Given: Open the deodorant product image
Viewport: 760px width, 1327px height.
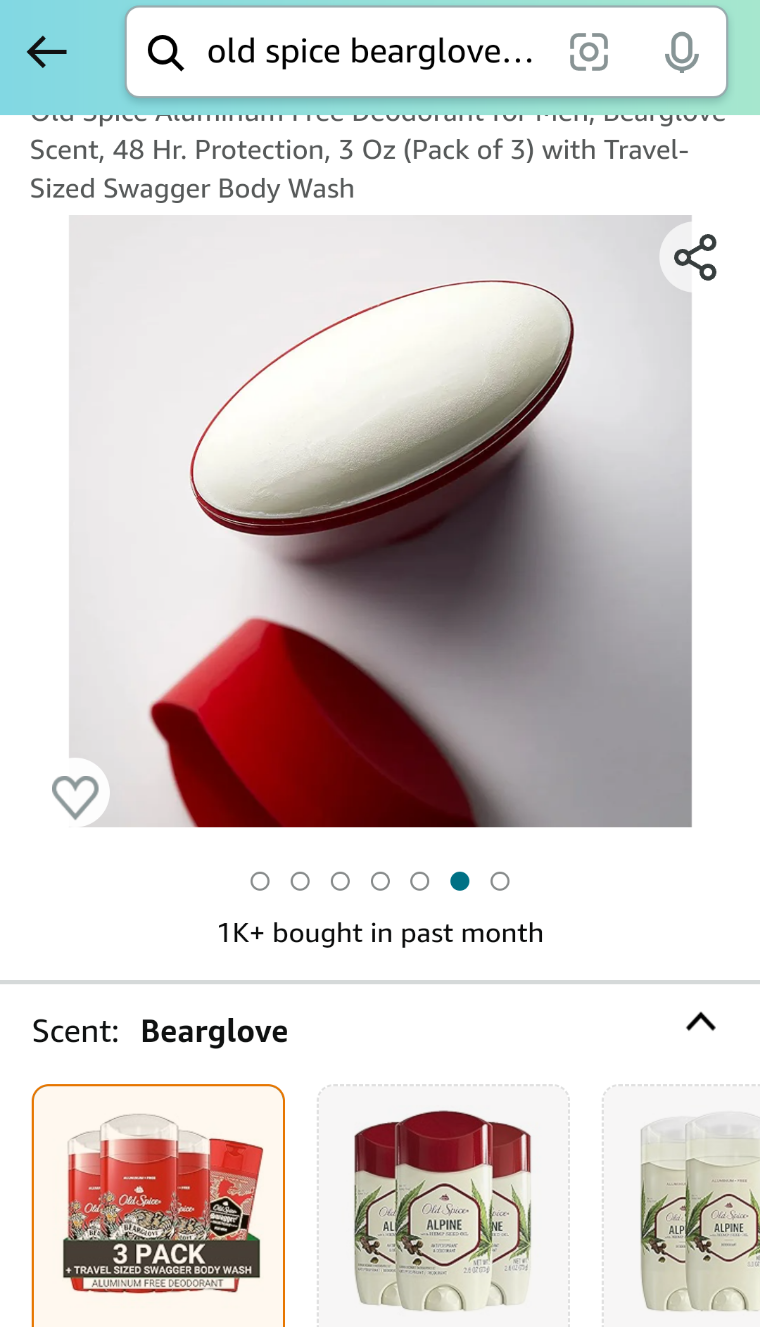Looking at the screenshot, I should (x=380, y=520).
